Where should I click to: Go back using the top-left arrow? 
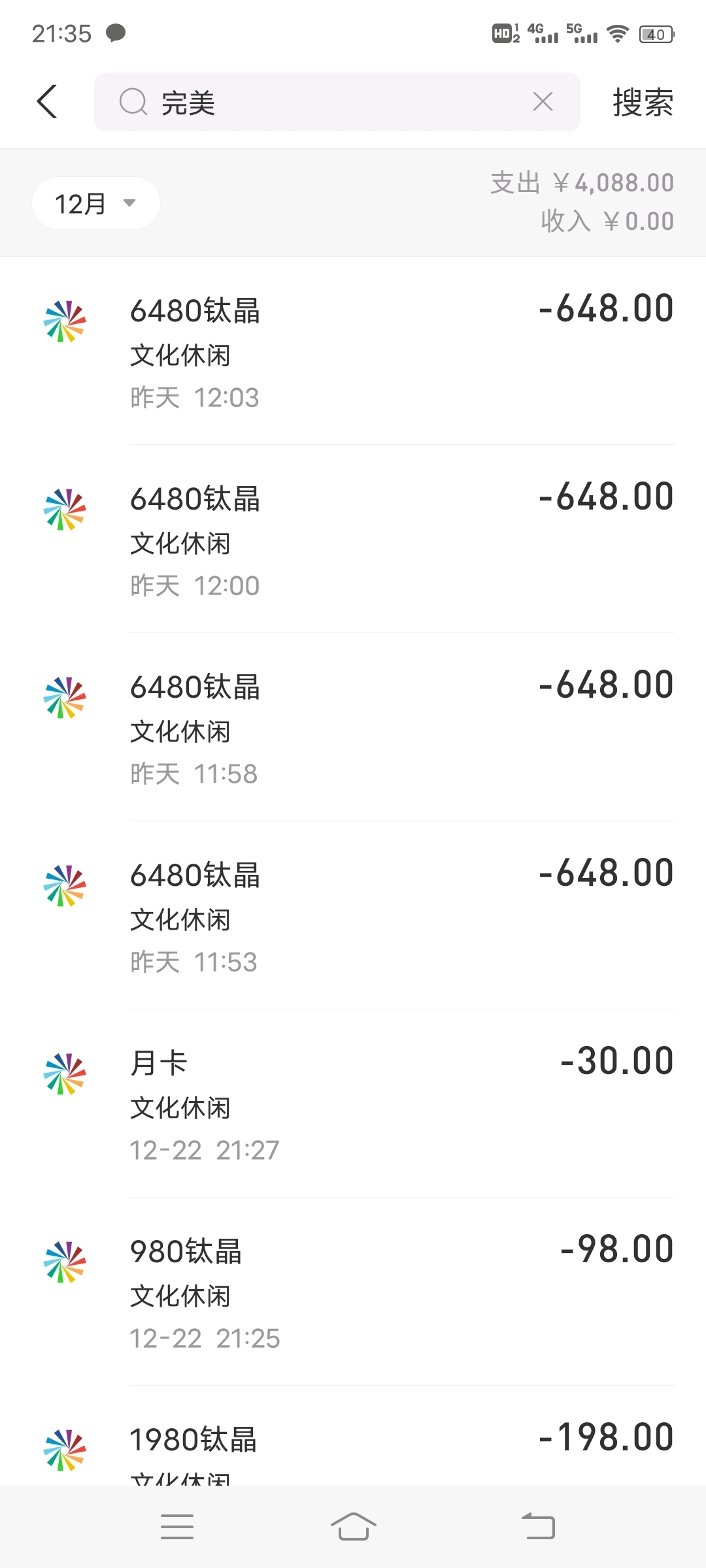(x=47, y=102)
